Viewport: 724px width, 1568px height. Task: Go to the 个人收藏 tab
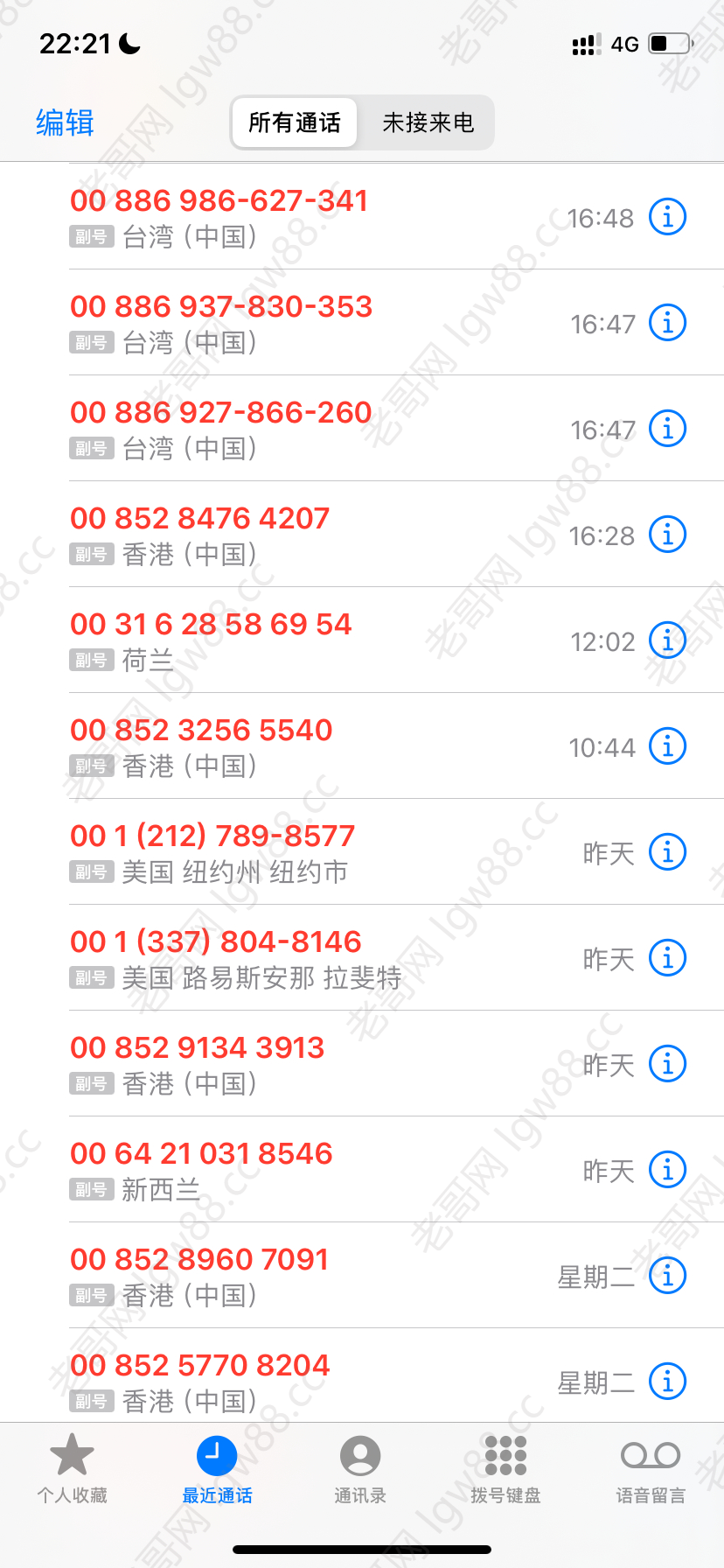[x=72, y=1469]
